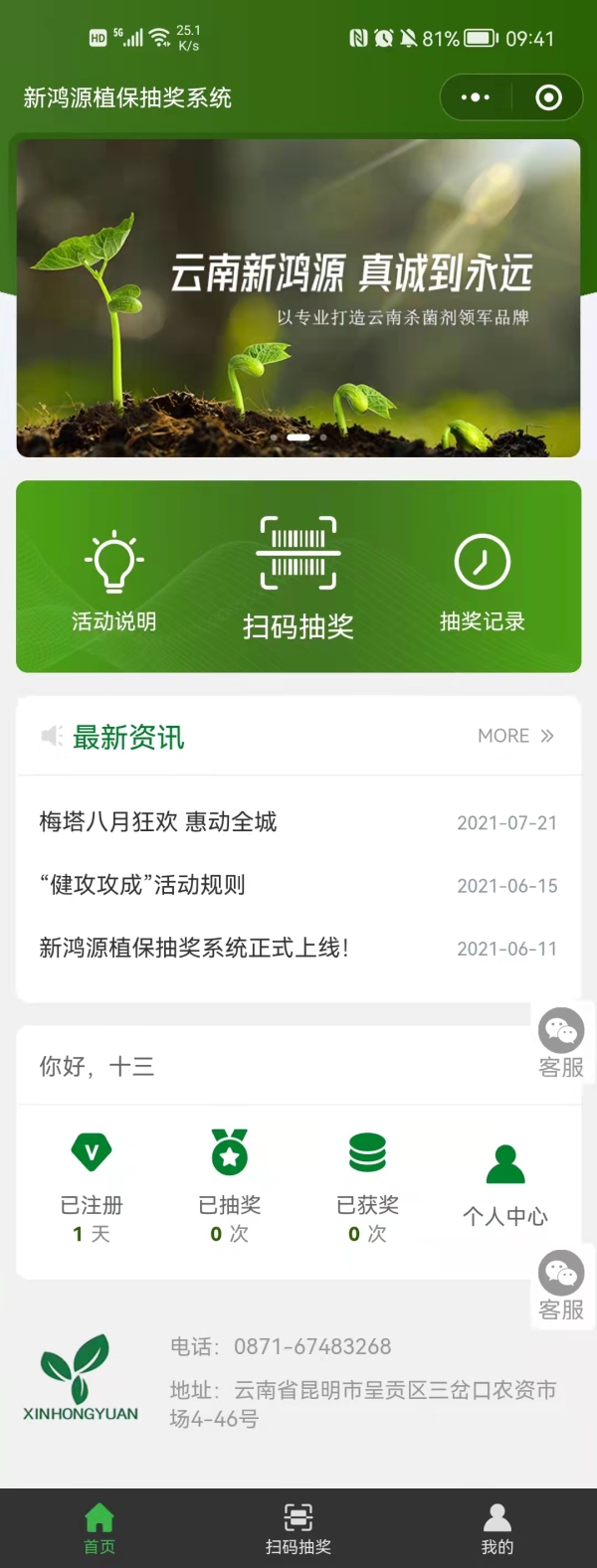This screenshot has width=597, height=1568.
Task: Read the news 梅塔八月狂欢 惠动全城
Action: click(x=159, y=822)
